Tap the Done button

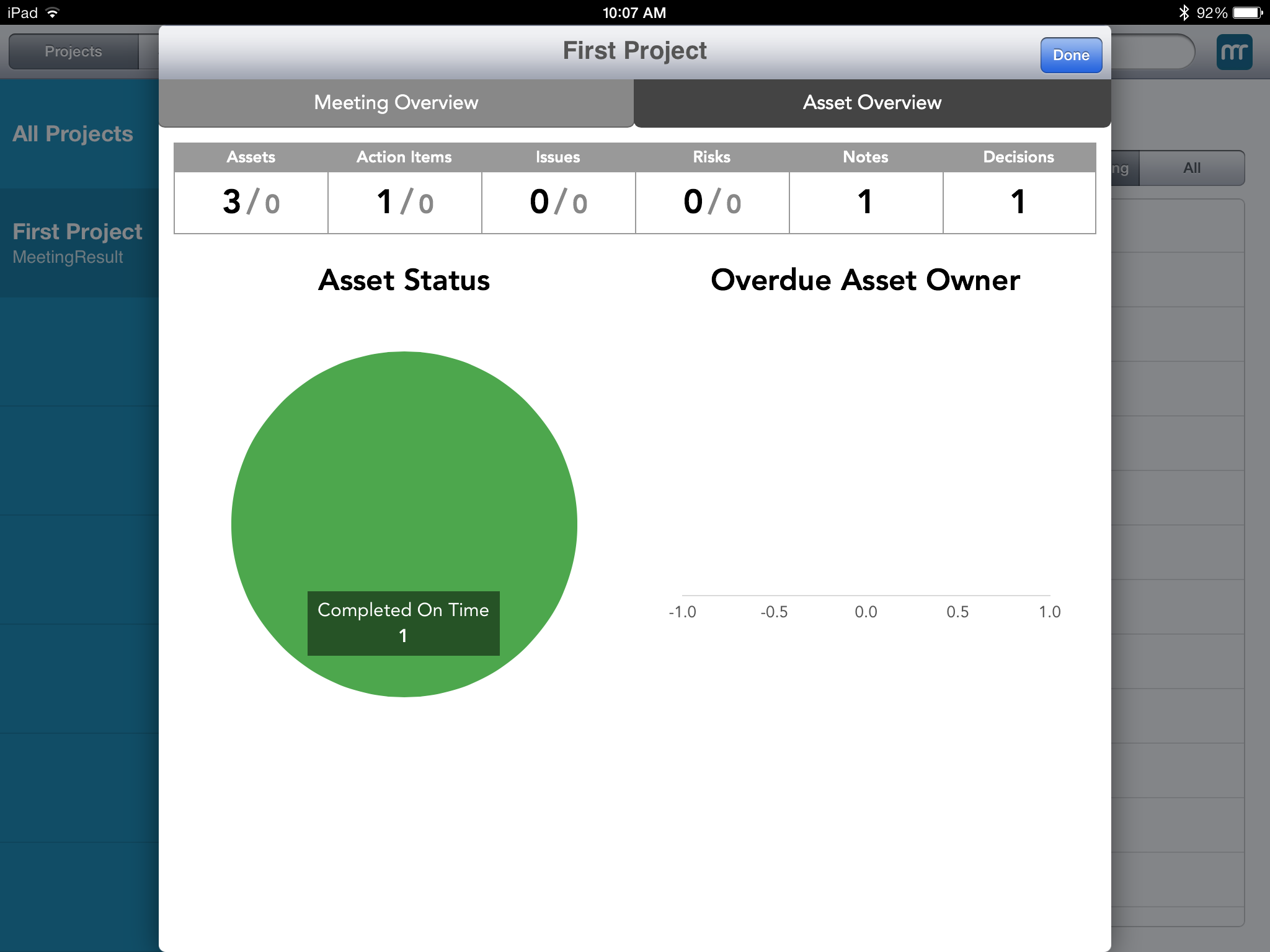tap(1070, 55)
